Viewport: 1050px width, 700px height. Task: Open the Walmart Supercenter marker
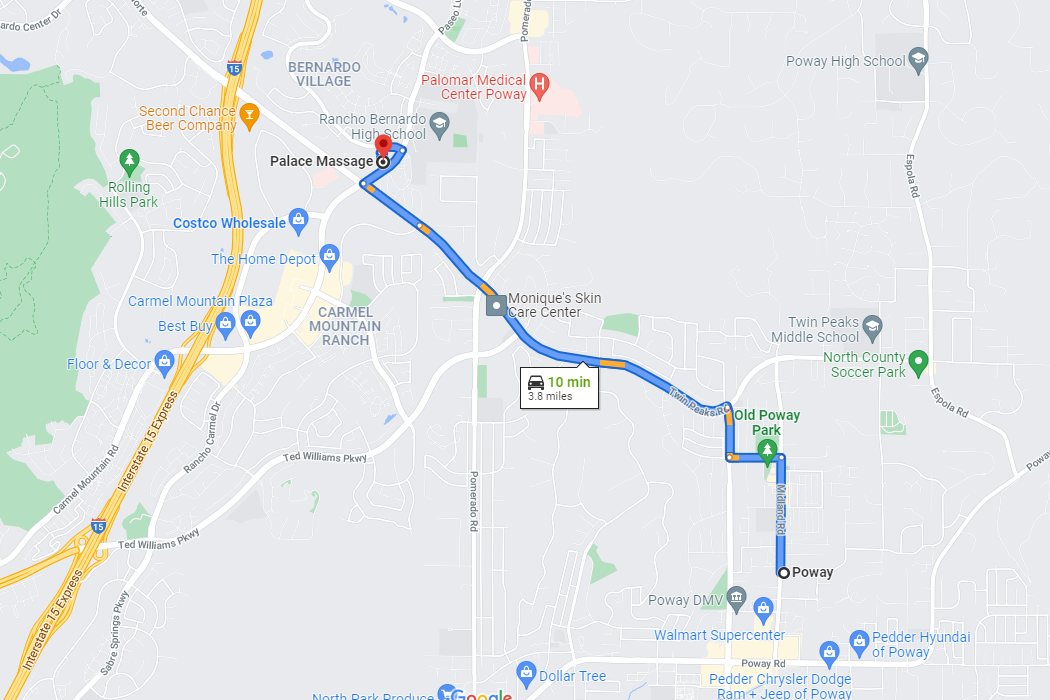763,608
